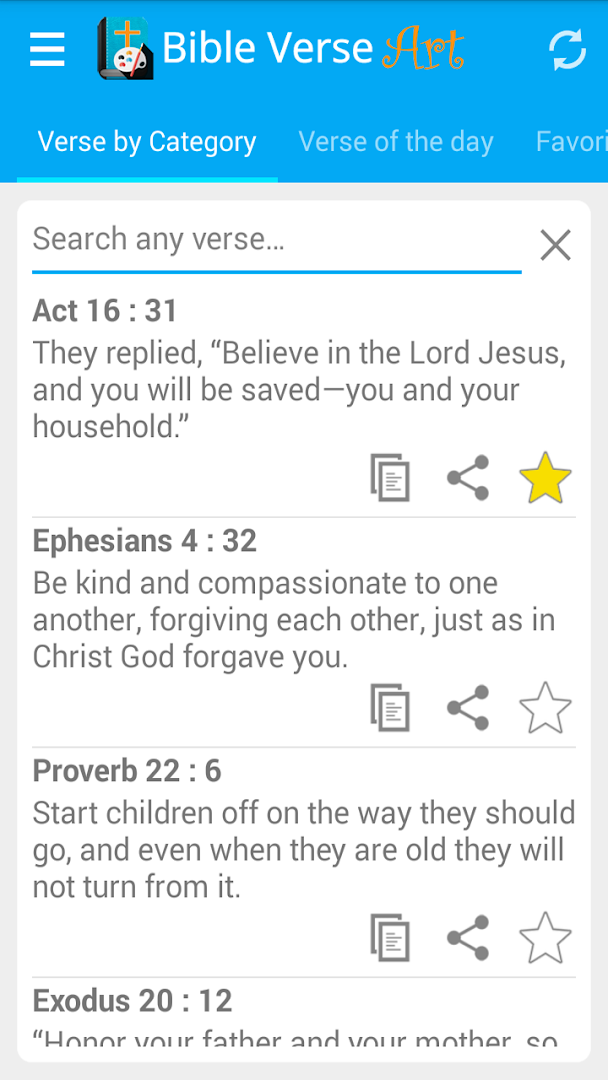Switch to the Favorites tab
The height and width of the screenshot is (1080, 608).
coord(572,142)
